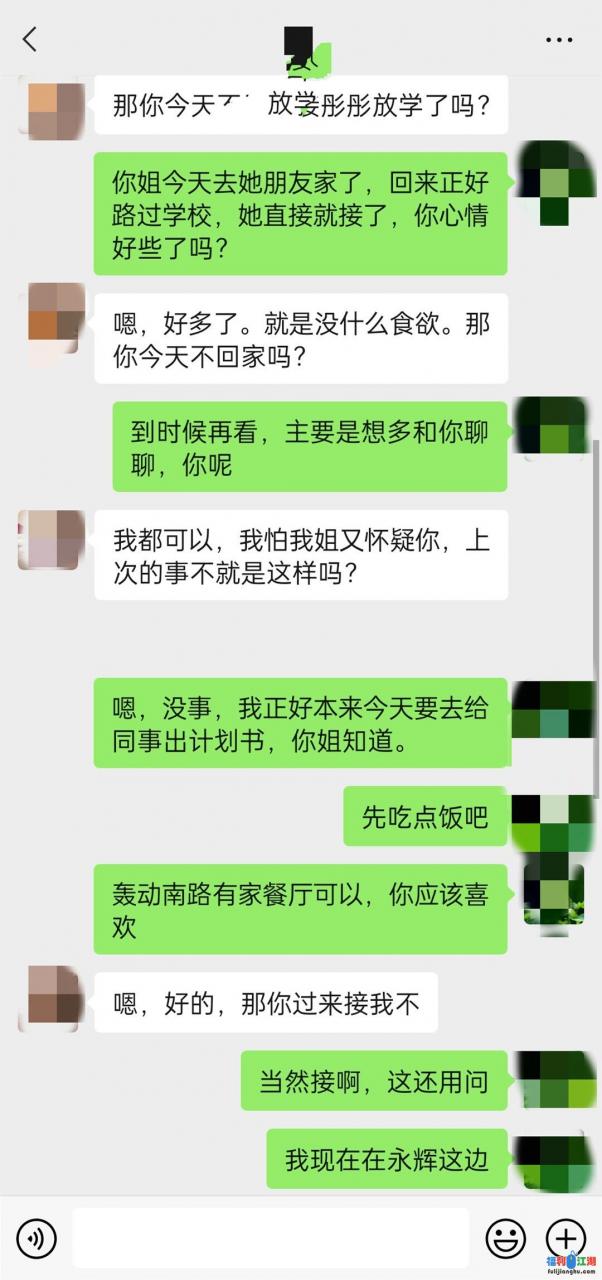Open the three-dot chat options menu
The width and height of the screenshot is (602, 1280).
pyautogui.click(x=558, y=40)
